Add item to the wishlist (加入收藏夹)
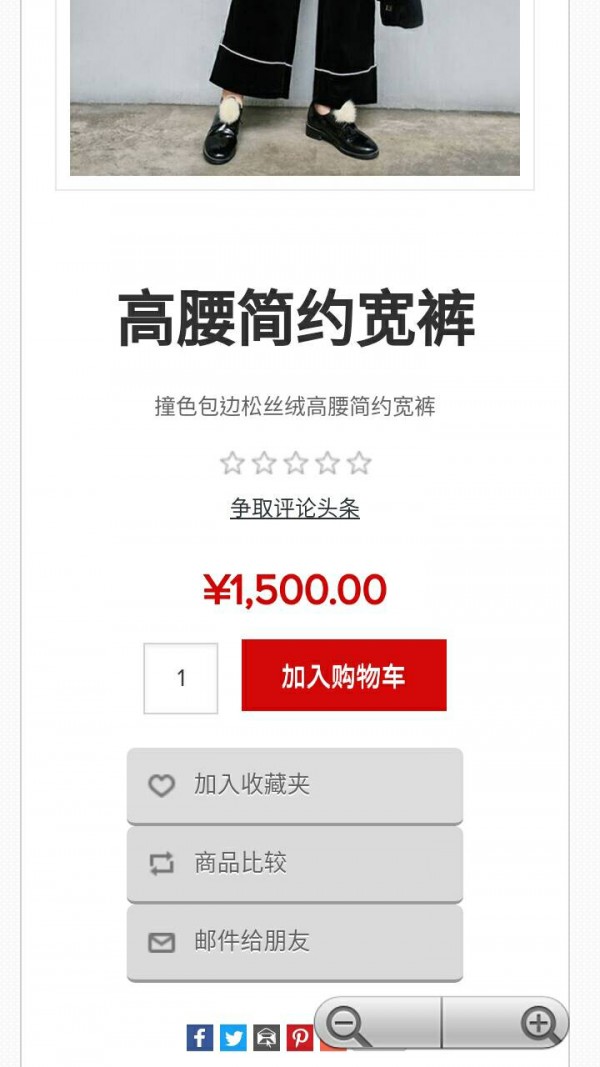Screen dimensions: 600x1067 (294, 785)
